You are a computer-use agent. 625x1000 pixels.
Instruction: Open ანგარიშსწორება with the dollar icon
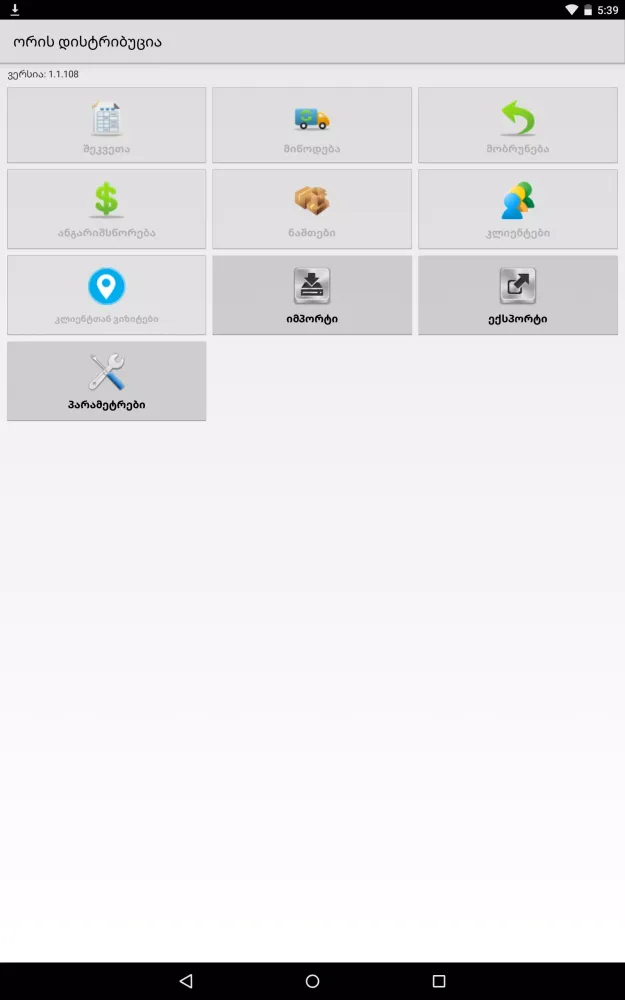coord(107,209)
